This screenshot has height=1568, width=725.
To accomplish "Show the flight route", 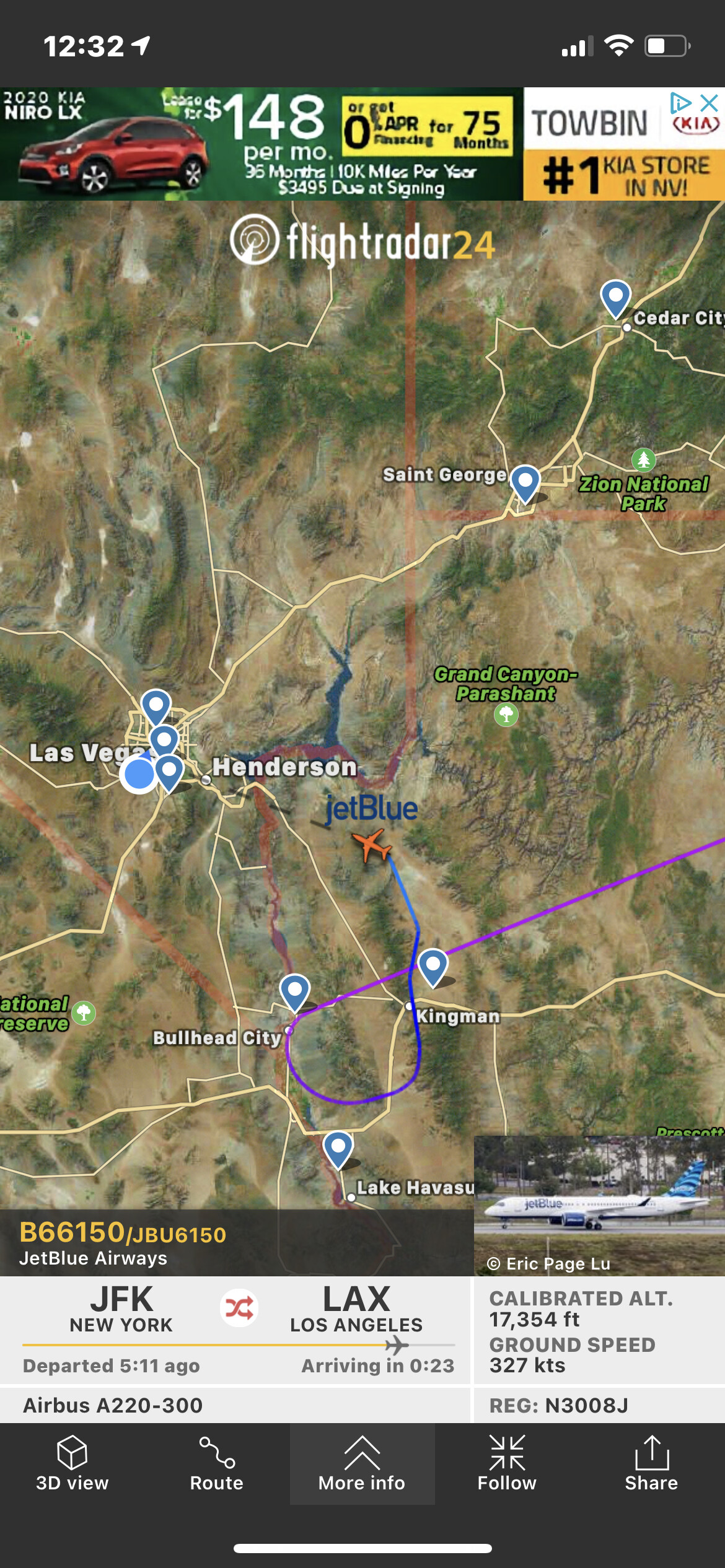I will tap(216, 1463).
